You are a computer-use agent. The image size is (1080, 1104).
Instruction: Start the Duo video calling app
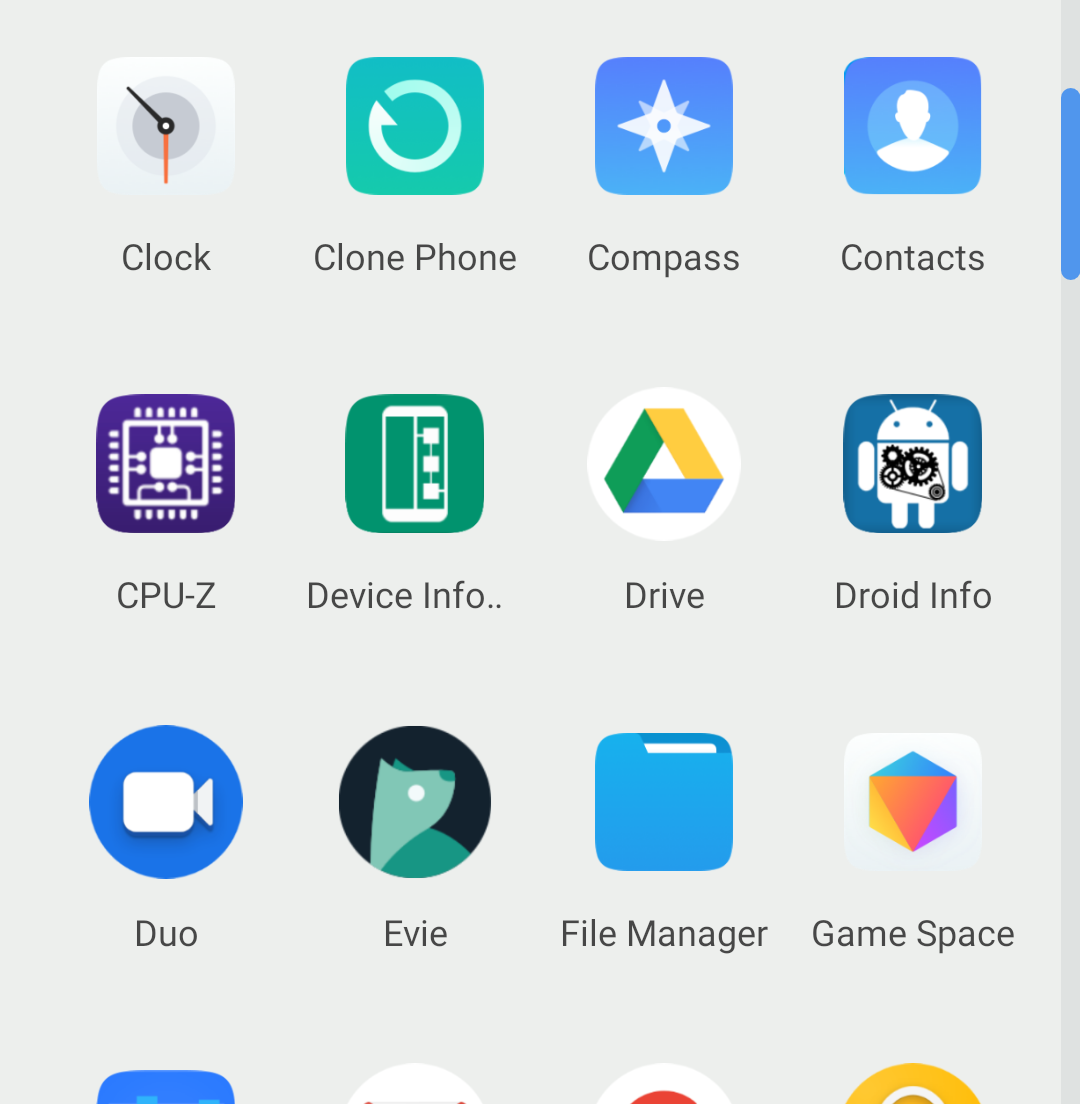pyautogui.click(x=166, y=802)
